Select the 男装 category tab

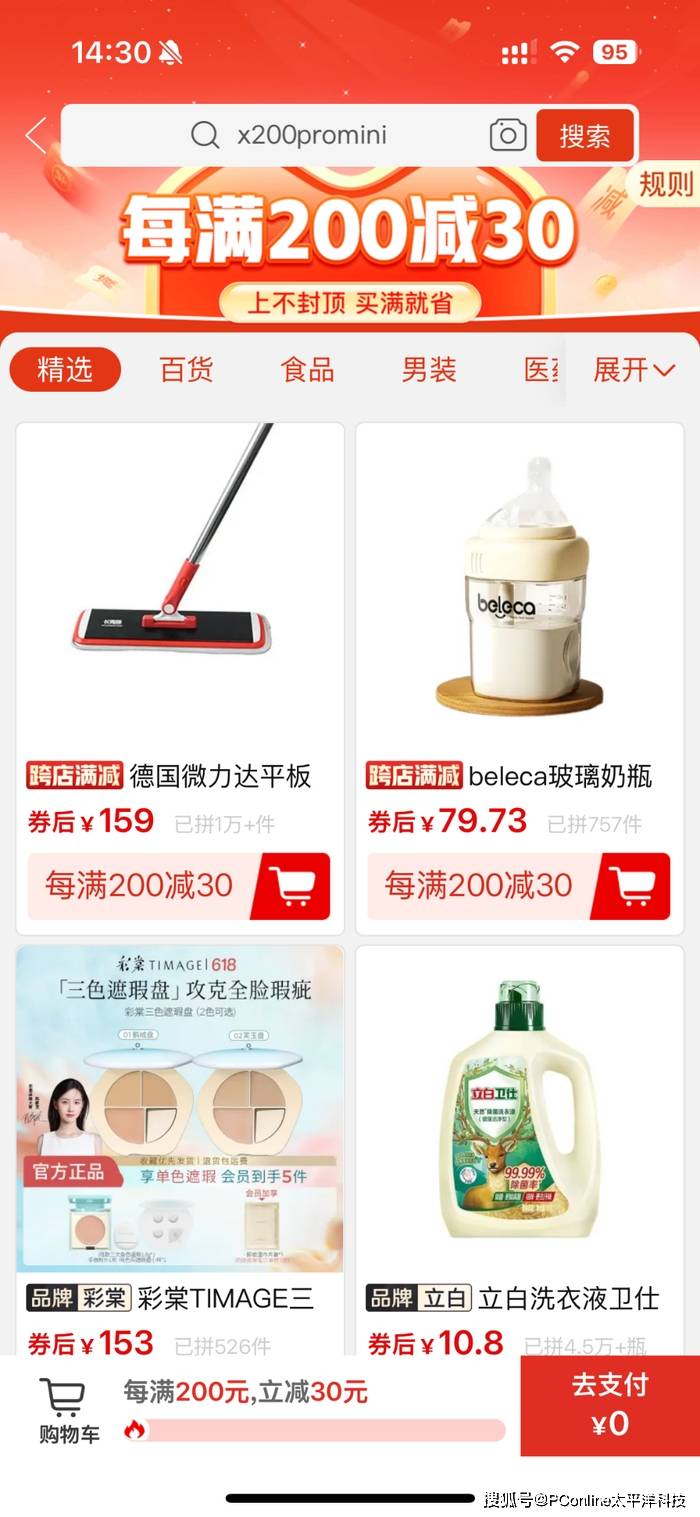(x=429, y=370)
